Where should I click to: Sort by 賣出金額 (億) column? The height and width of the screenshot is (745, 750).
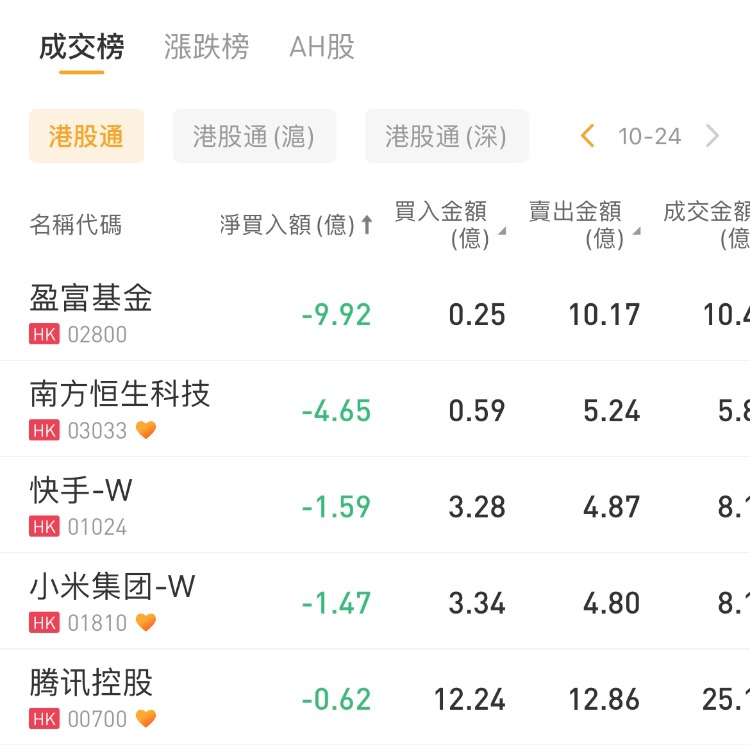[x=582, y=224]
